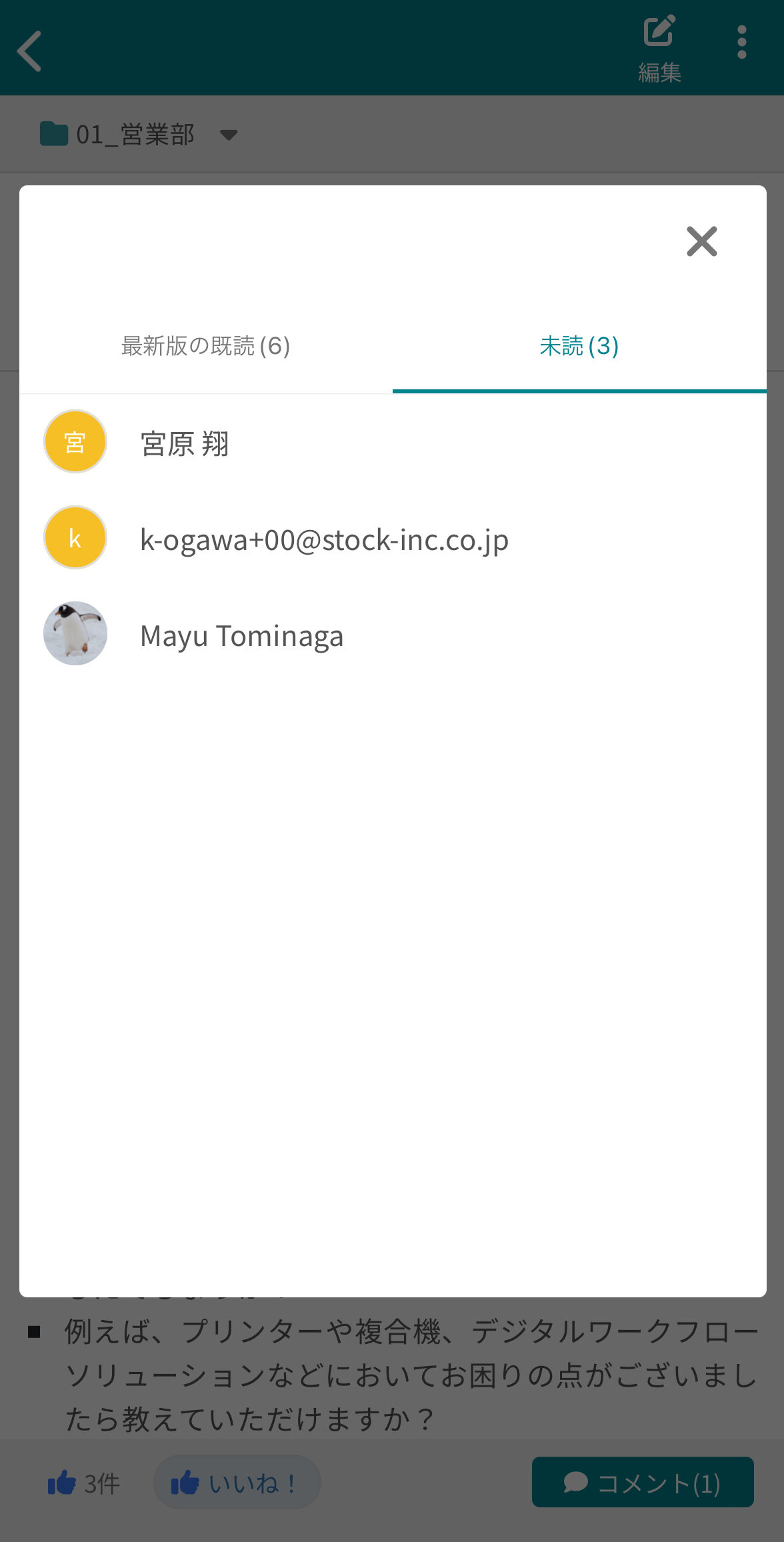Close the read status dialog

point(701,241)
